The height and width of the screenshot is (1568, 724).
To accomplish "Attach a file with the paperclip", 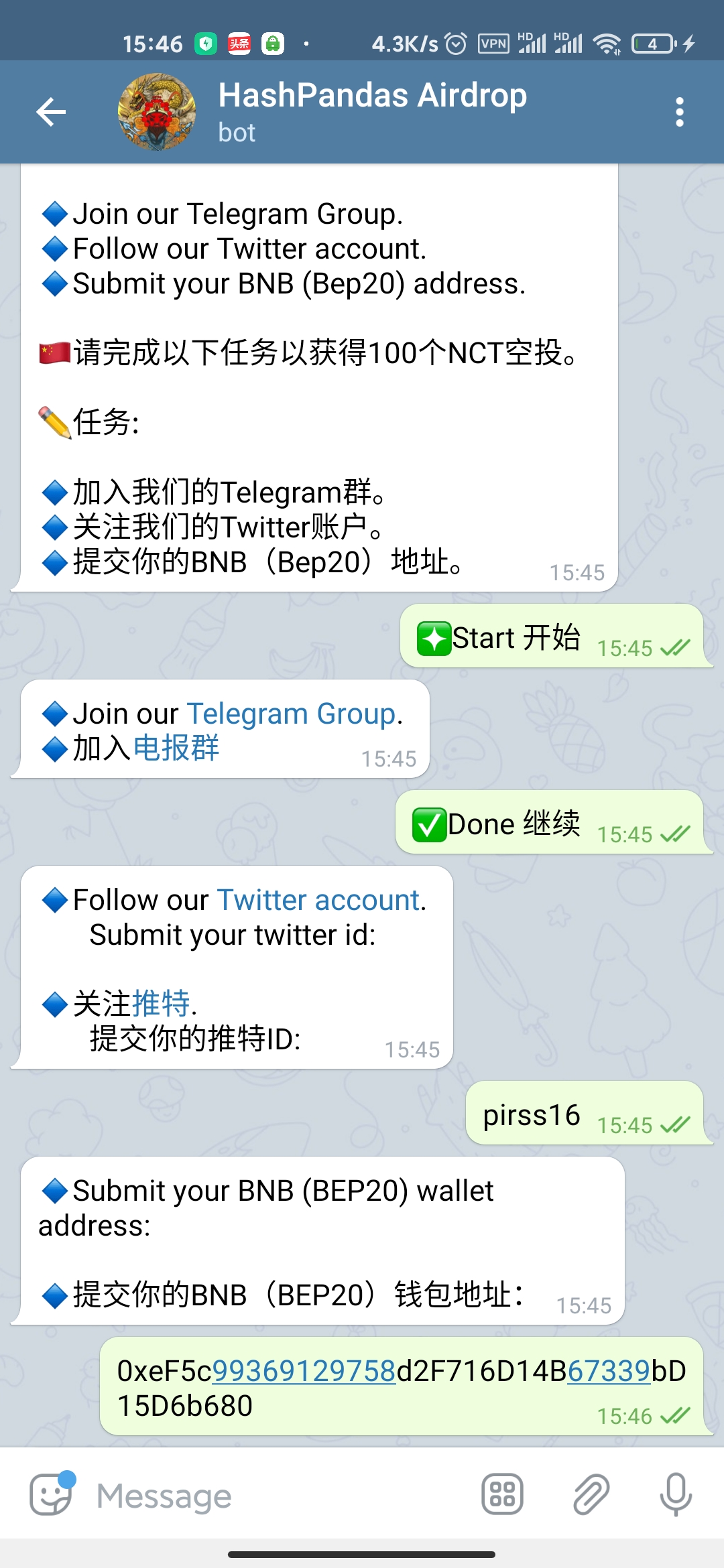I will (591, 1495).
